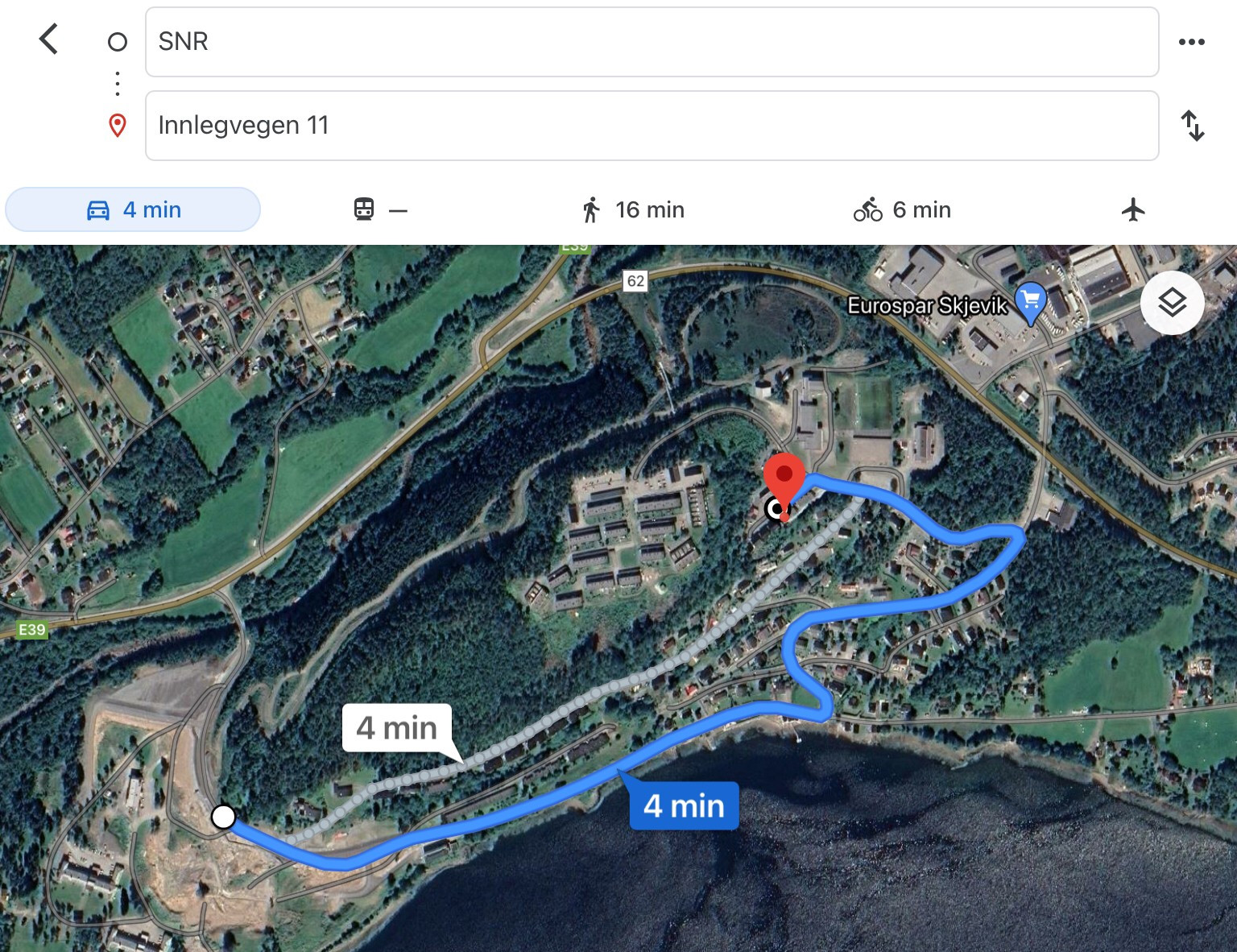Select the alternate gray 4 min route

tap(396, 728)
